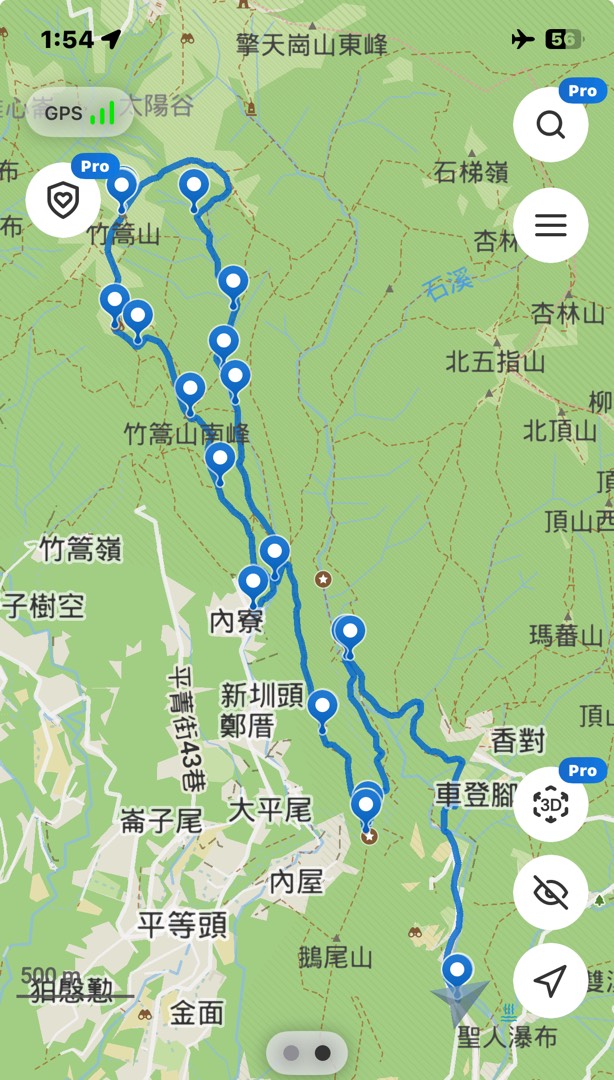Toggle visibility with the crossed-eye icon
The image size is (614, 1080).
550,892
